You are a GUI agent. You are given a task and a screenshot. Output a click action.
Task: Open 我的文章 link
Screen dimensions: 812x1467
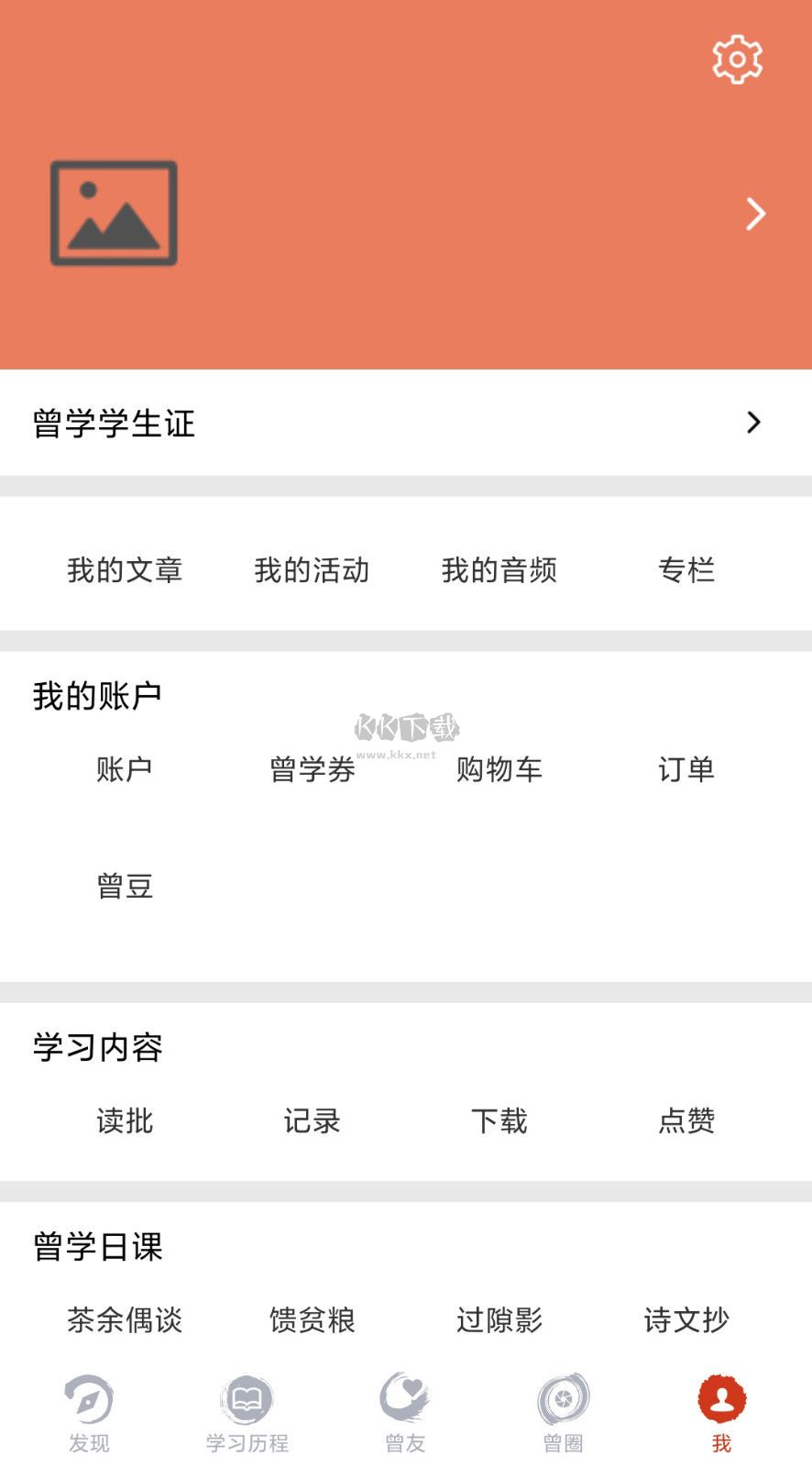click(x=126, y=570)
